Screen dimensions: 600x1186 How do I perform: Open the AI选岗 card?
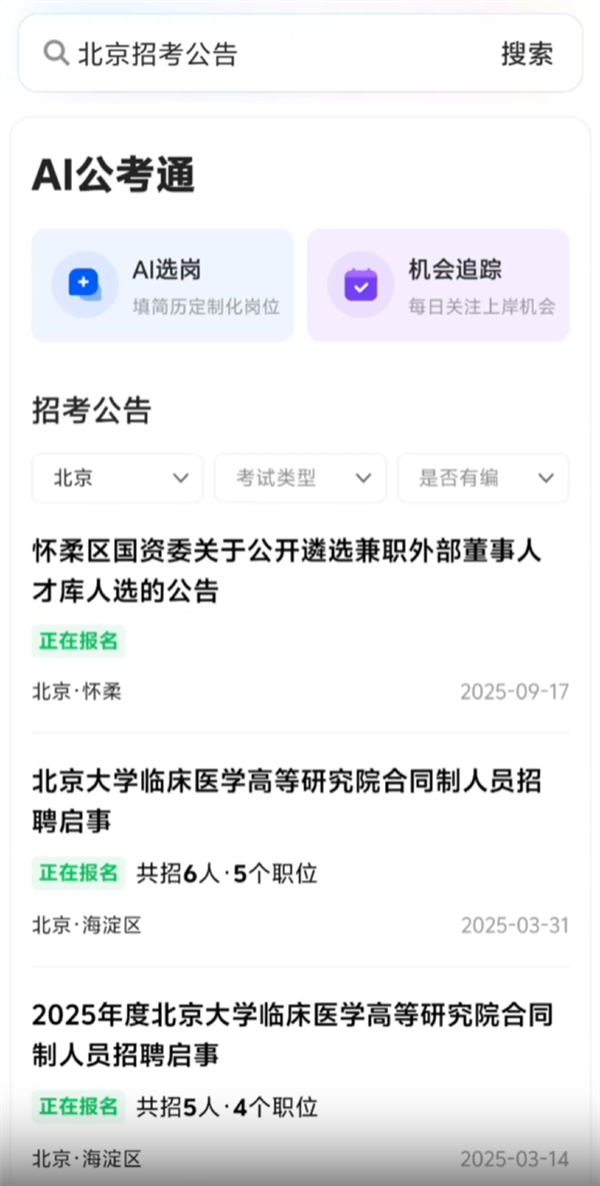162,285
